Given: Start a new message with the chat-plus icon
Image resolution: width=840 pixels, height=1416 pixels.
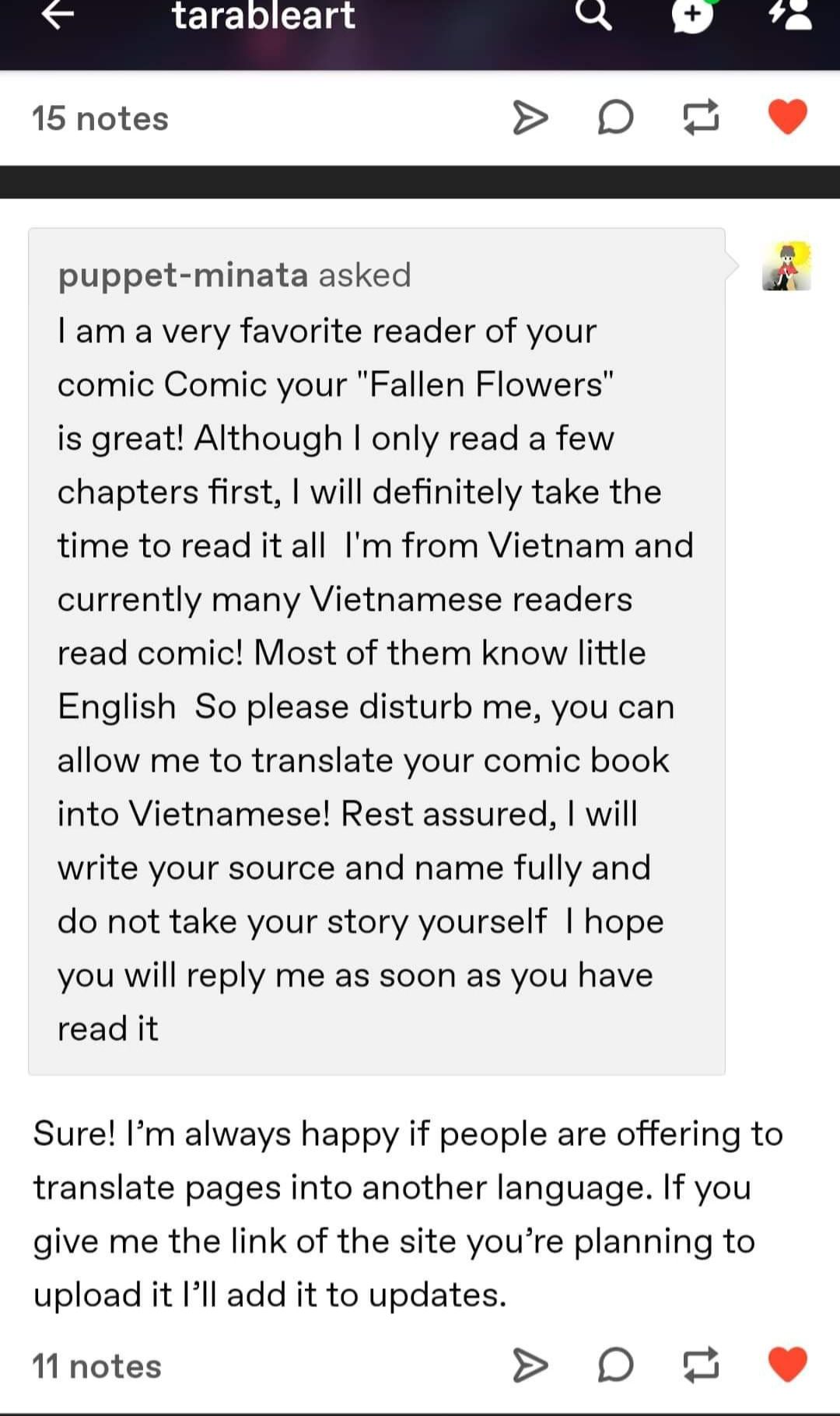Looking at the screenshot, I should (x=693, y=14).
